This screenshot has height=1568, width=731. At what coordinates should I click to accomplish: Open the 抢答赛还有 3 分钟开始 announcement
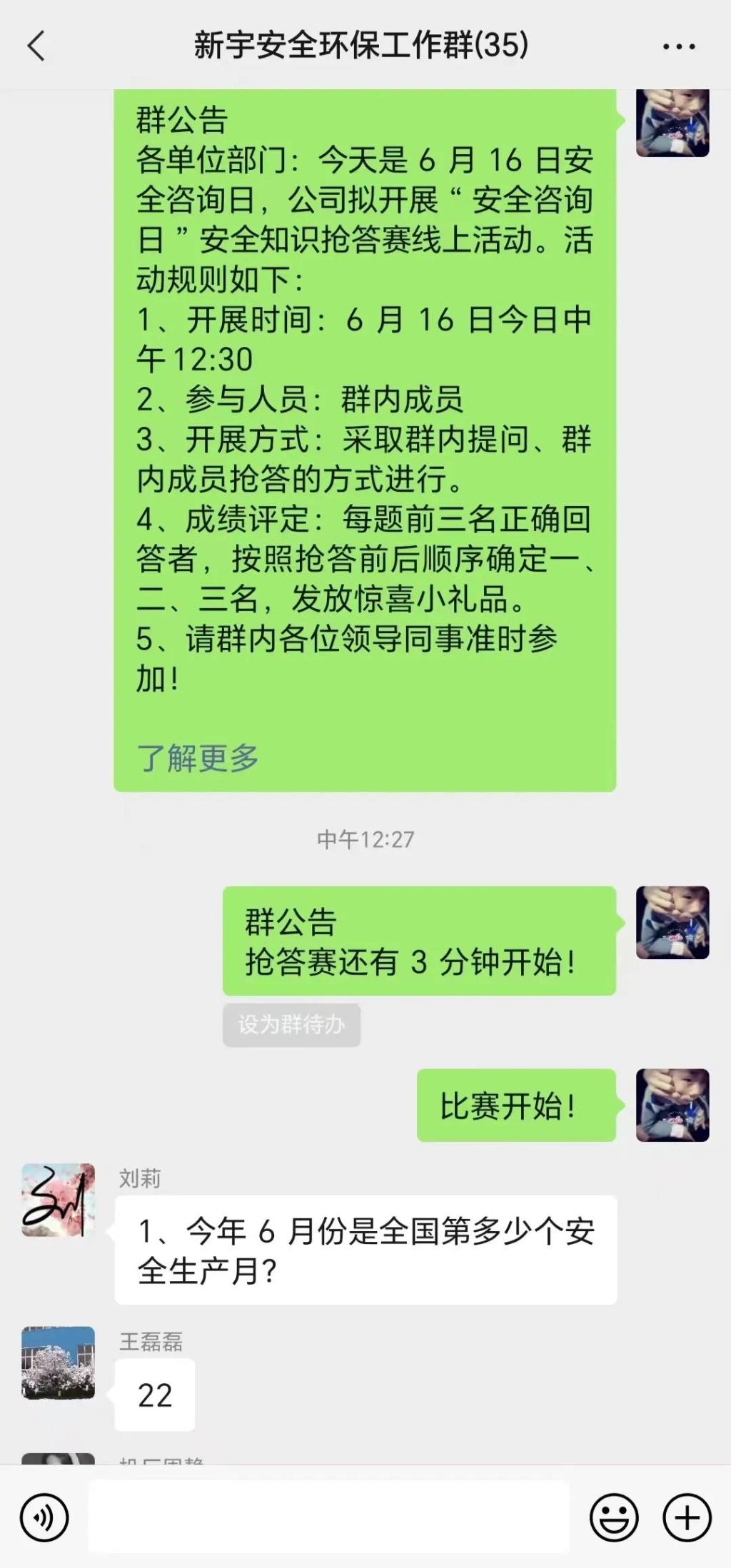pyautogui.click(x=419, y=941)
